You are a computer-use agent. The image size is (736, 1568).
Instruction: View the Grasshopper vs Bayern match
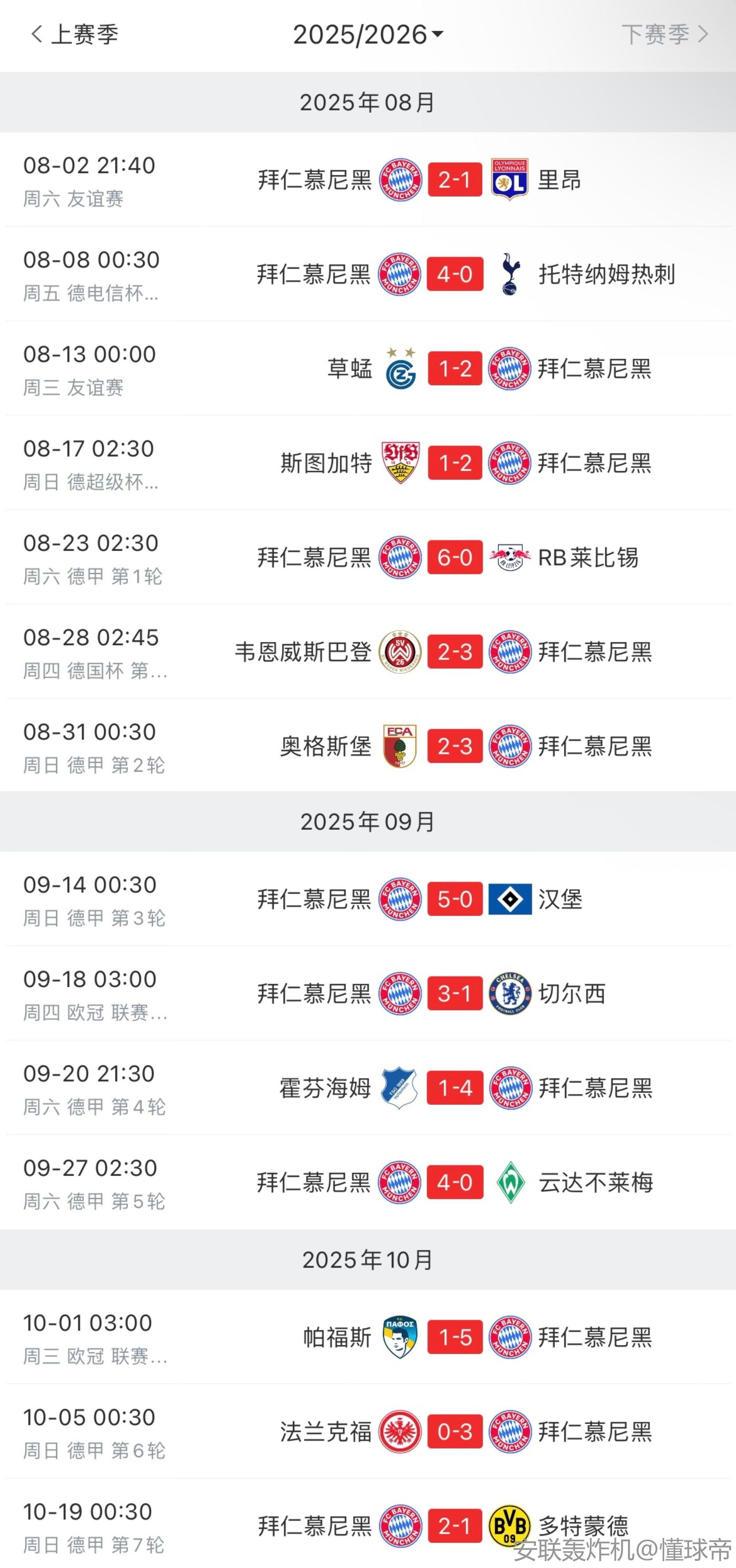pyautogui.click(x=454, y=368)
